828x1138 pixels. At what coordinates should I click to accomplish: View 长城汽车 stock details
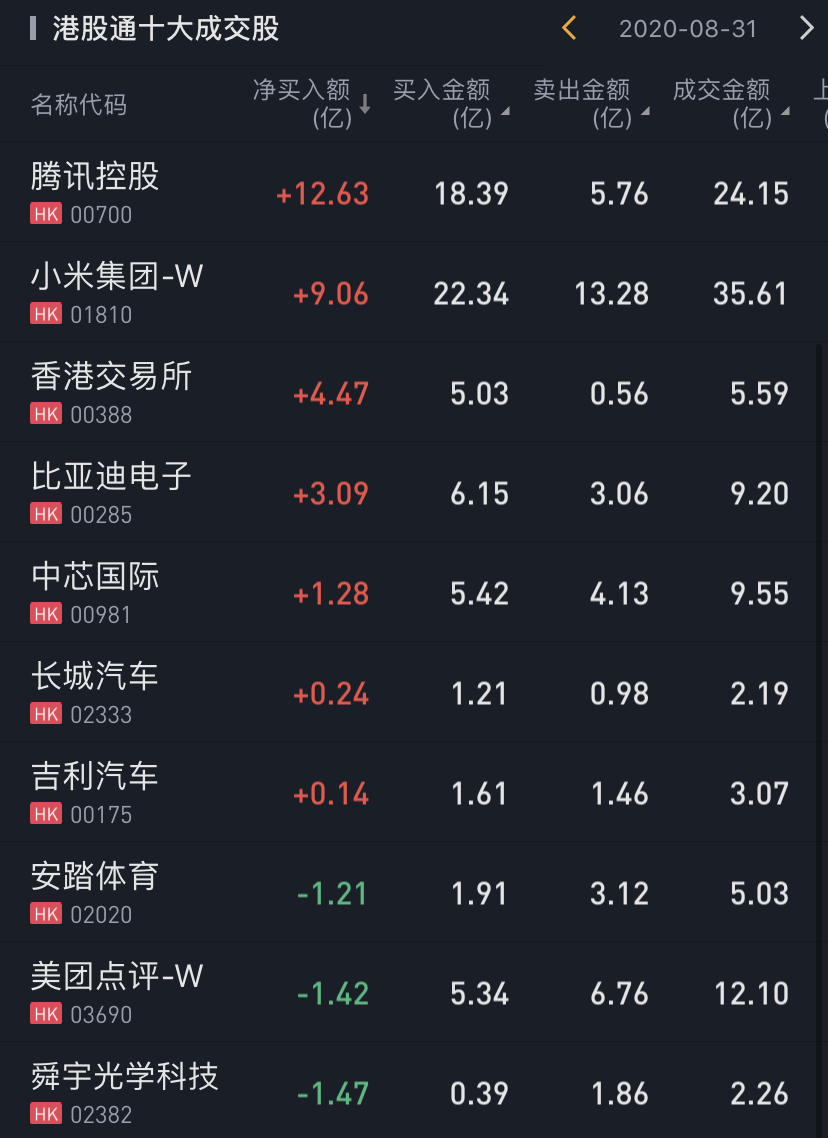[96, 692]
